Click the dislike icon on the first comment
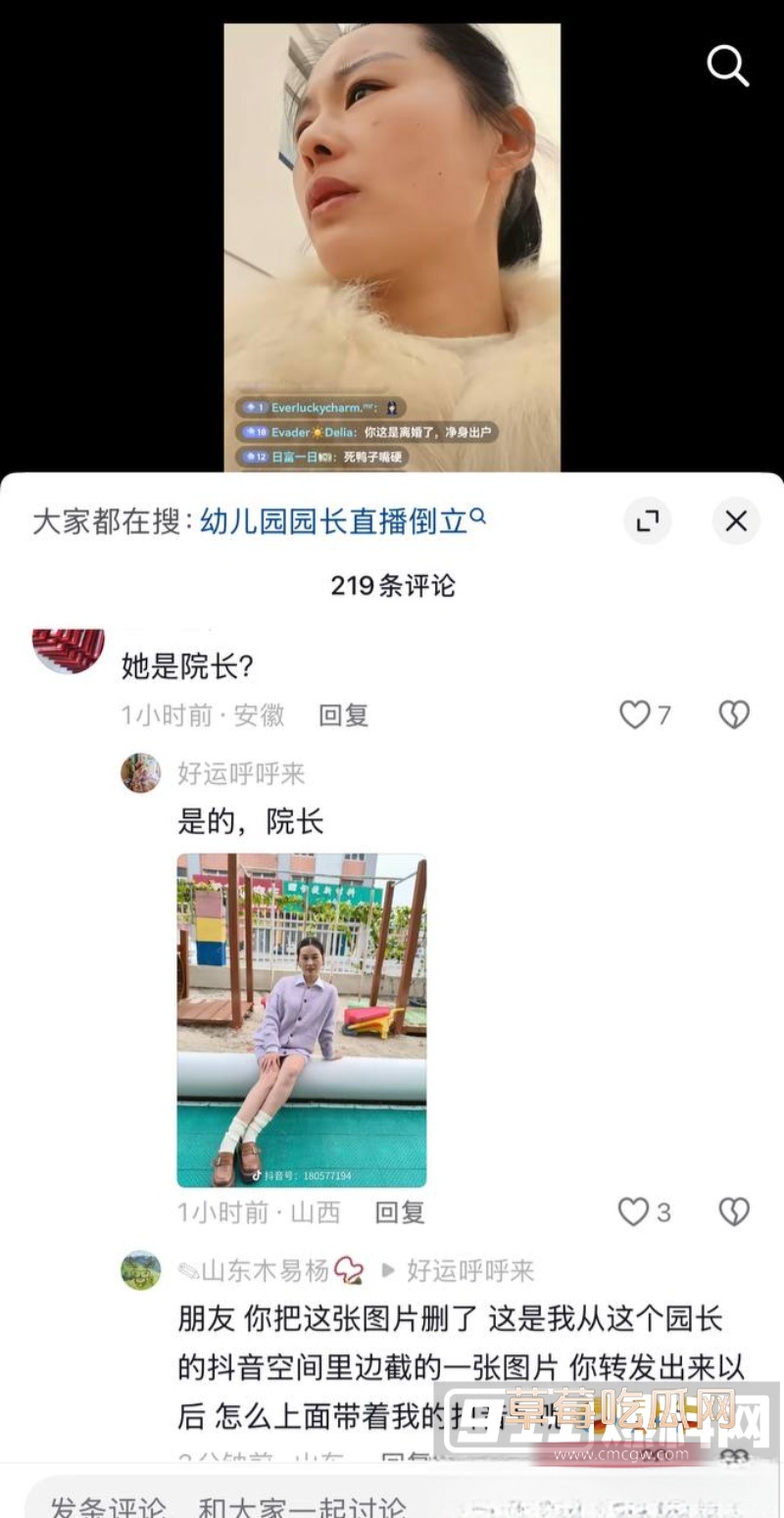 point(736,715)
